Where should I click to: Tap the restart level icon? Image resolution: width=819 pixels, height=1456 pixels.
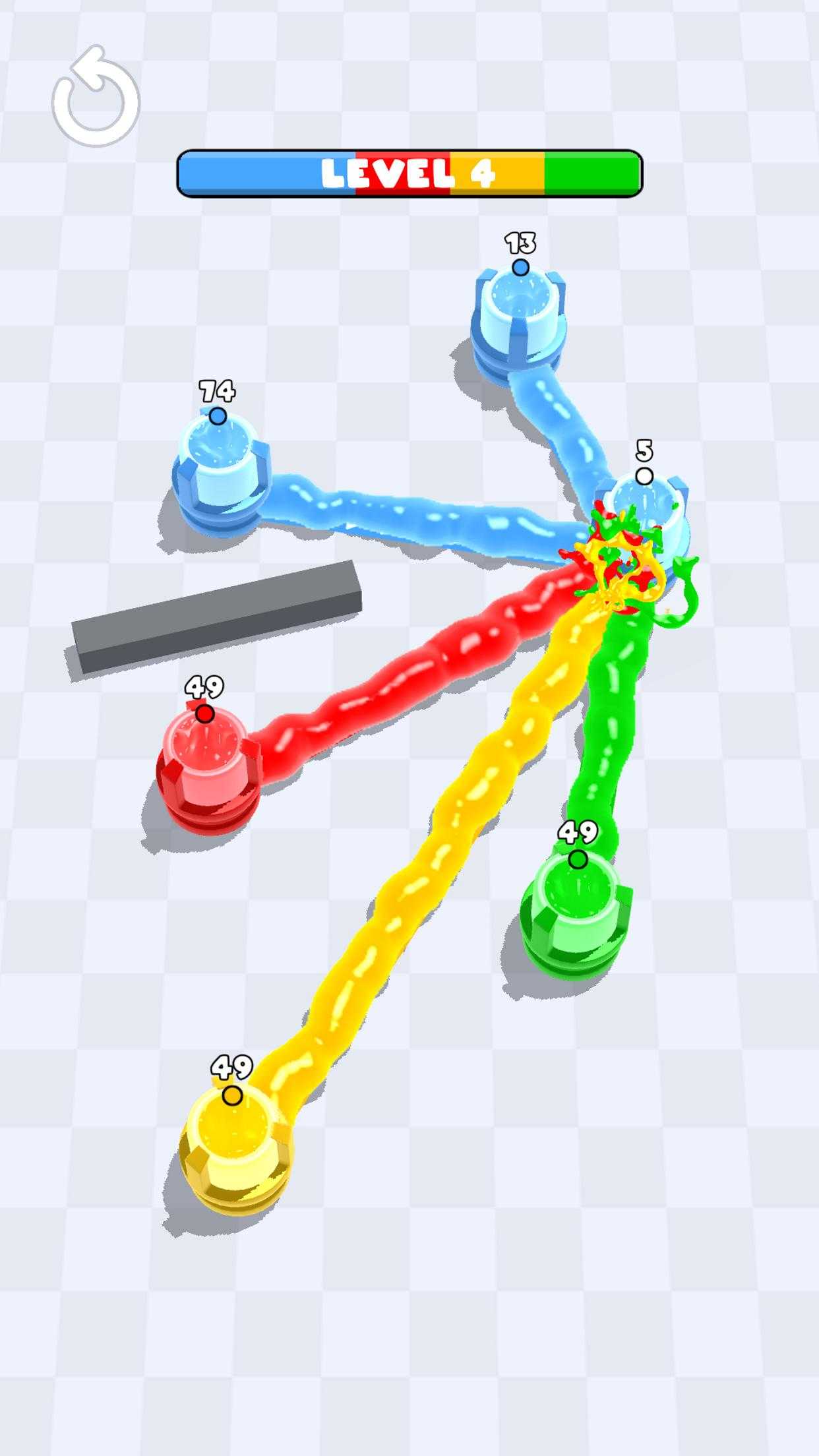[96, 98]
